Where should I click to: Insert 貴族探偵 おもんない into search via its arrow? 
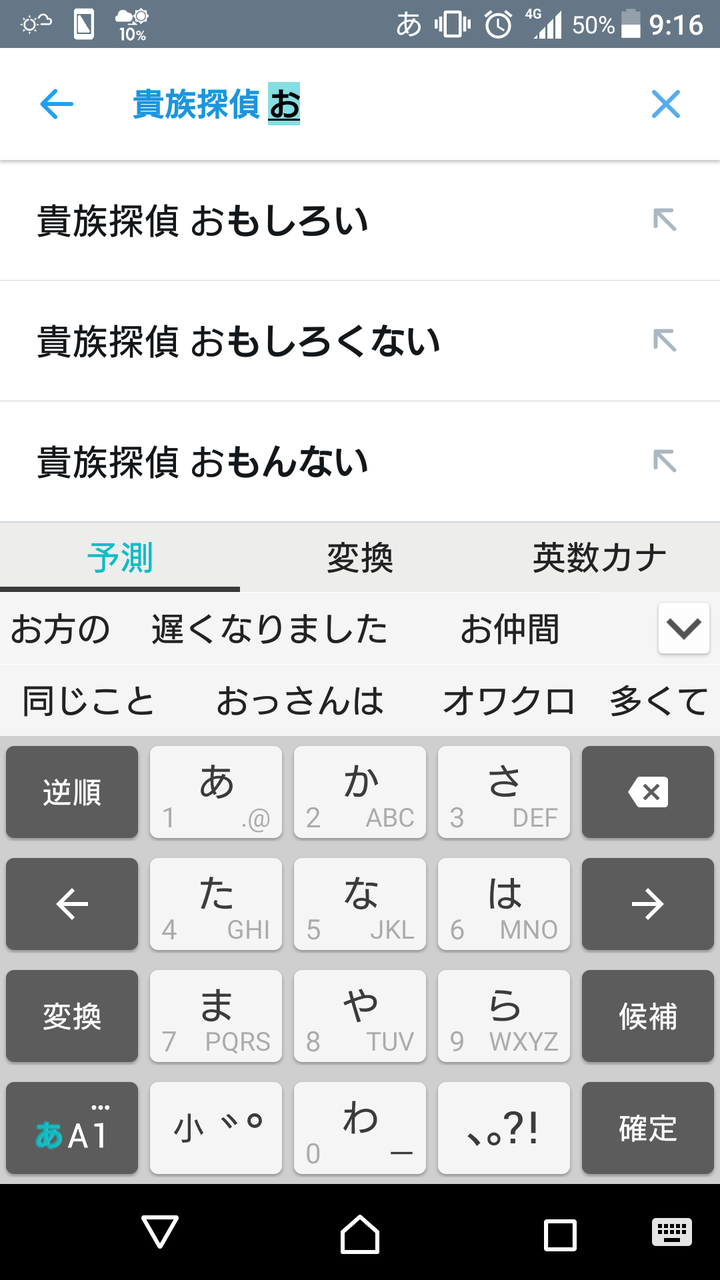tap(664, 460)
